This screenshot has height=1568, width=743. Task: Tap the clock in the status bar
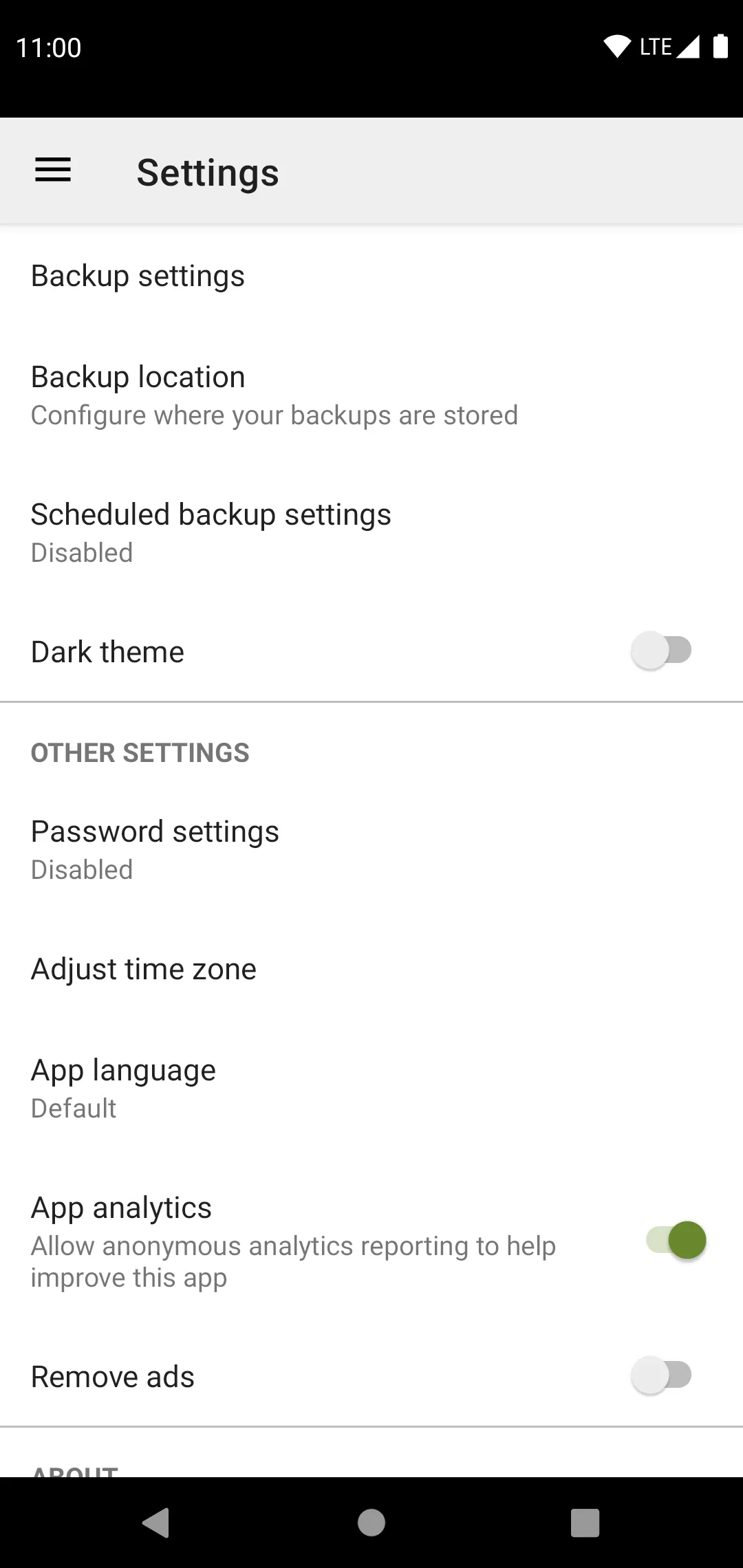click(48, 46)
